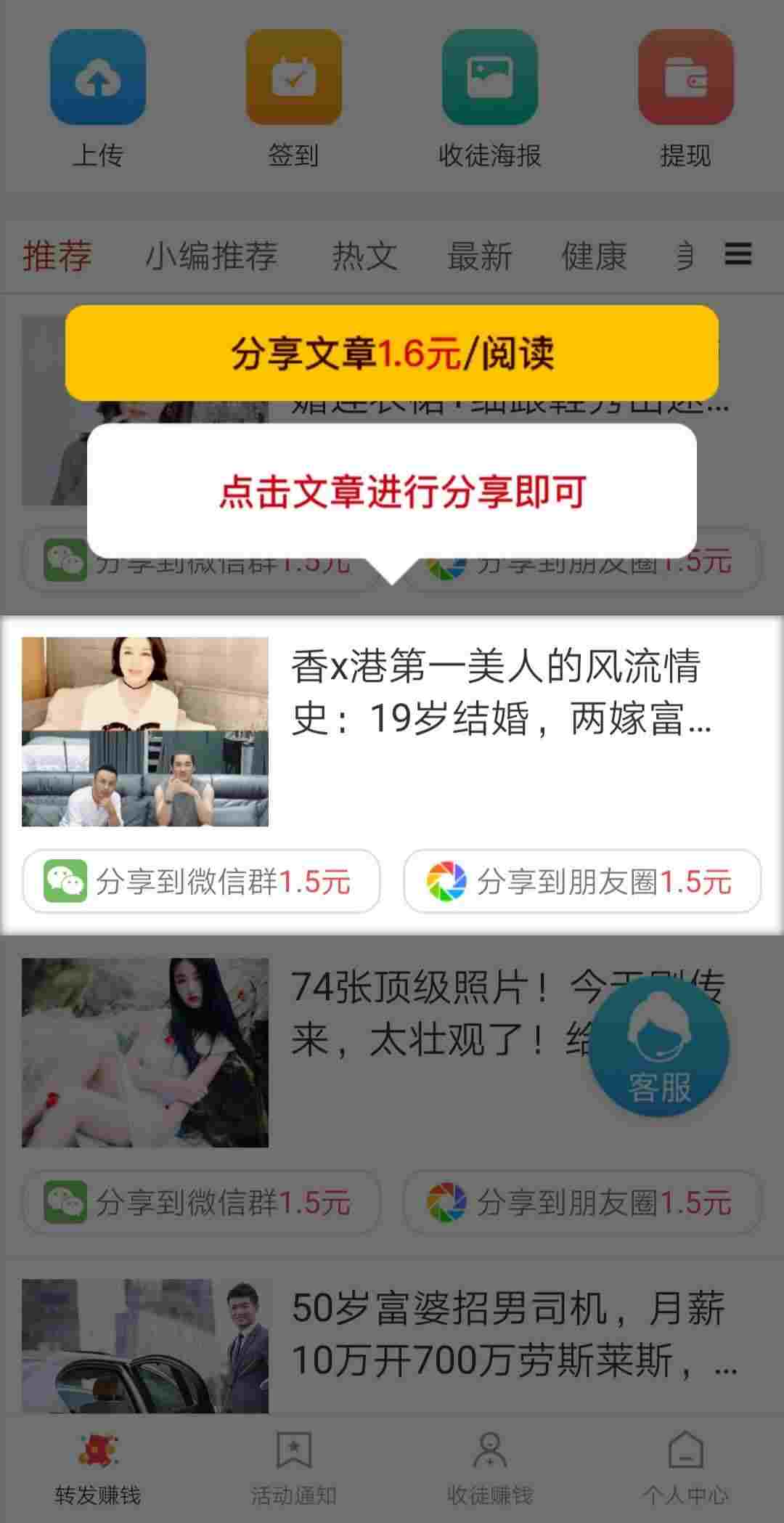Open the category list menu icon
The height and width of the screenshot is (1523, 784).
point(738,254)
